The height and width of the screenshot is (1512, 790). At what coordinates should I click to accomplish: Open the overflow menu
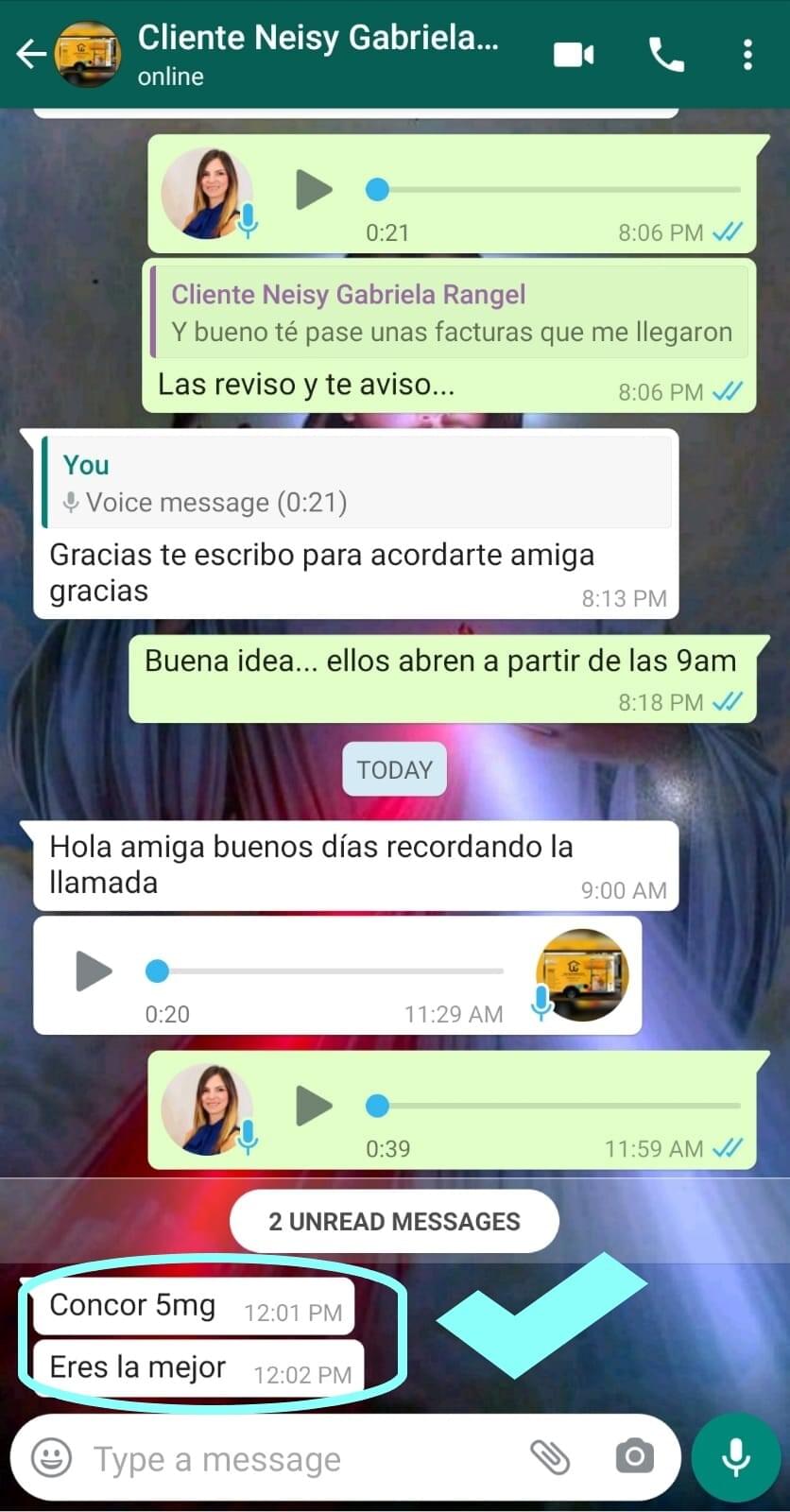[x=747, y=55]
